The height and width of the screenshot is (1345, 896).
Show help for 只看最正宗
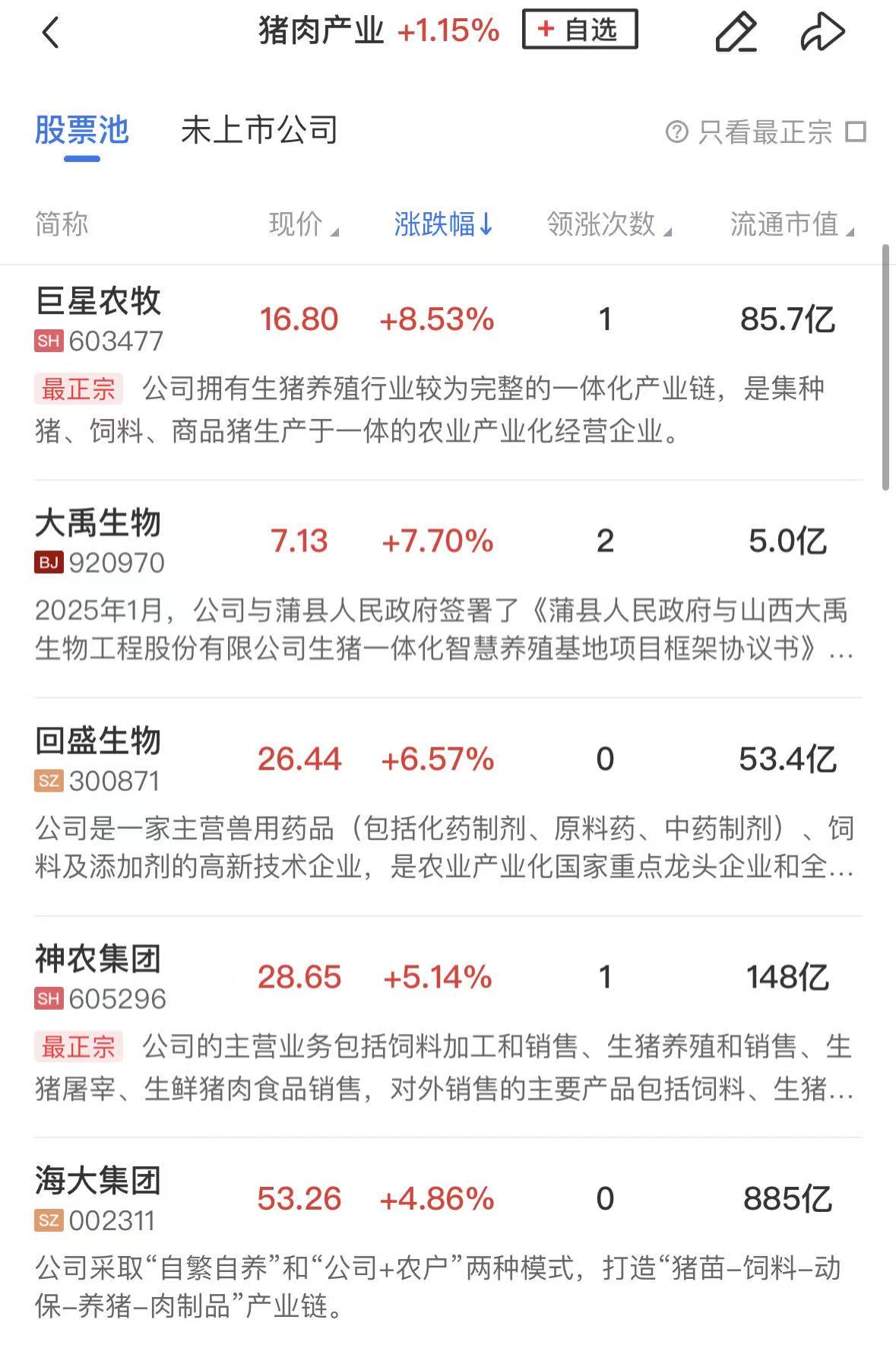(676, 132)
